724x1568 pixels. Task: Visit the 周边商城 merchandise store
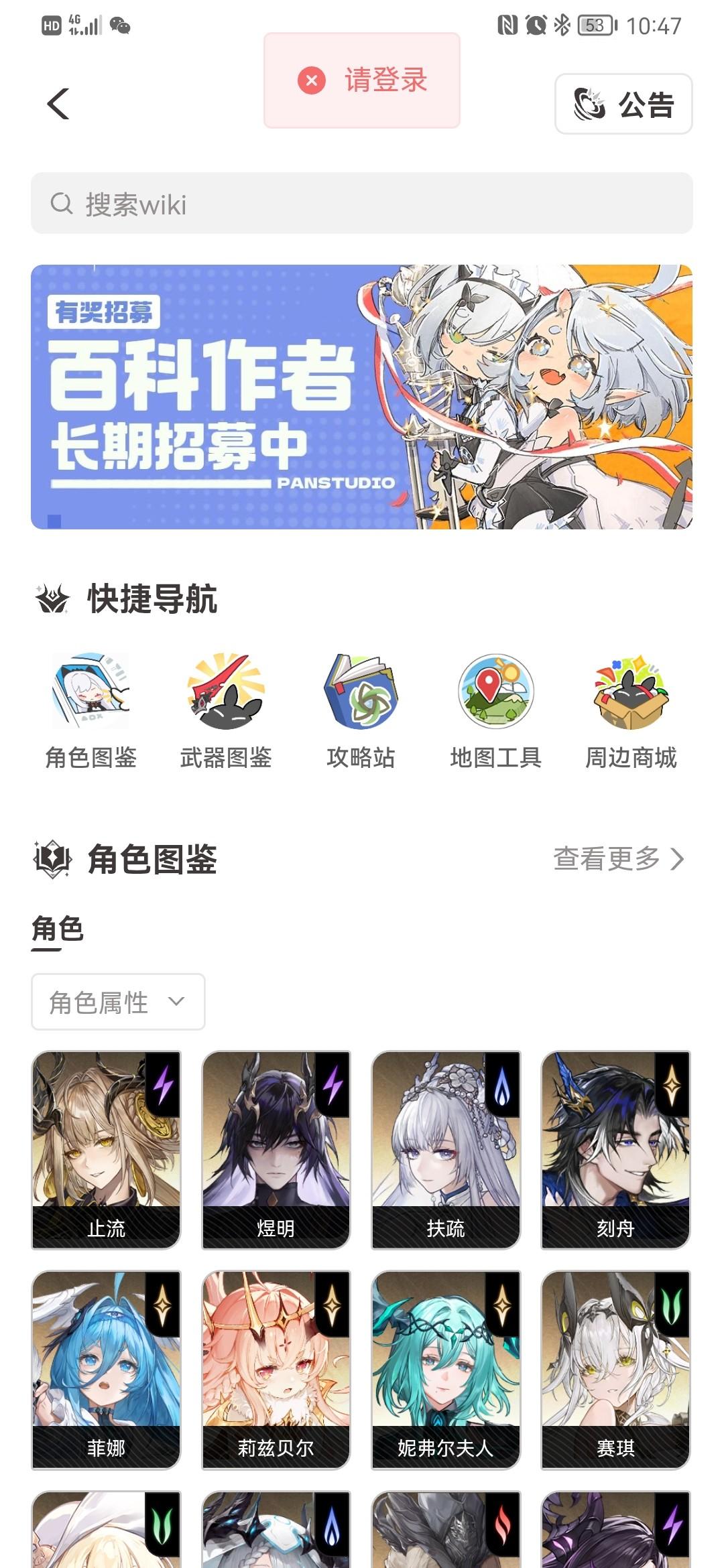click(631, 710)
